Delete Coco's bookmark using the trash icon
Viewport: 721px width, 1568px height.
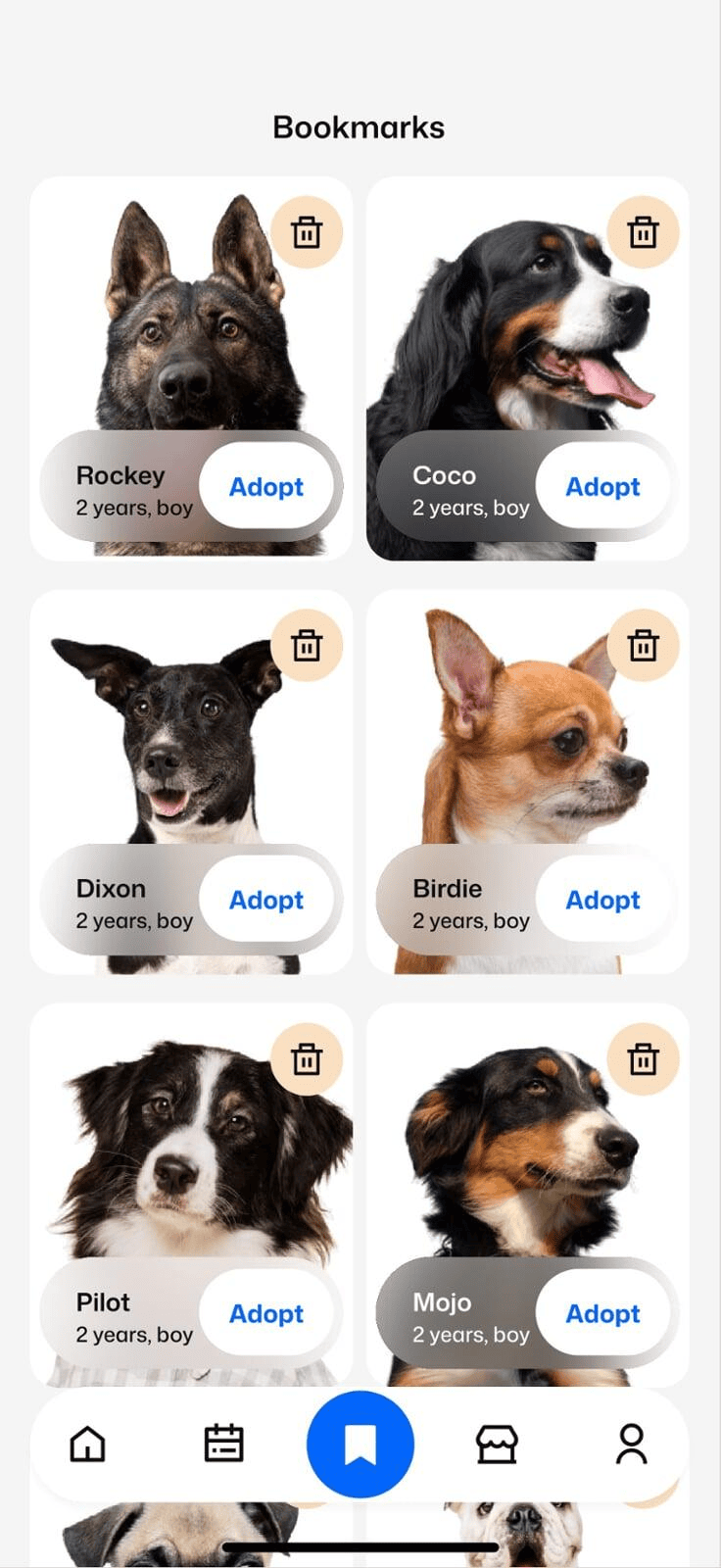643,233
